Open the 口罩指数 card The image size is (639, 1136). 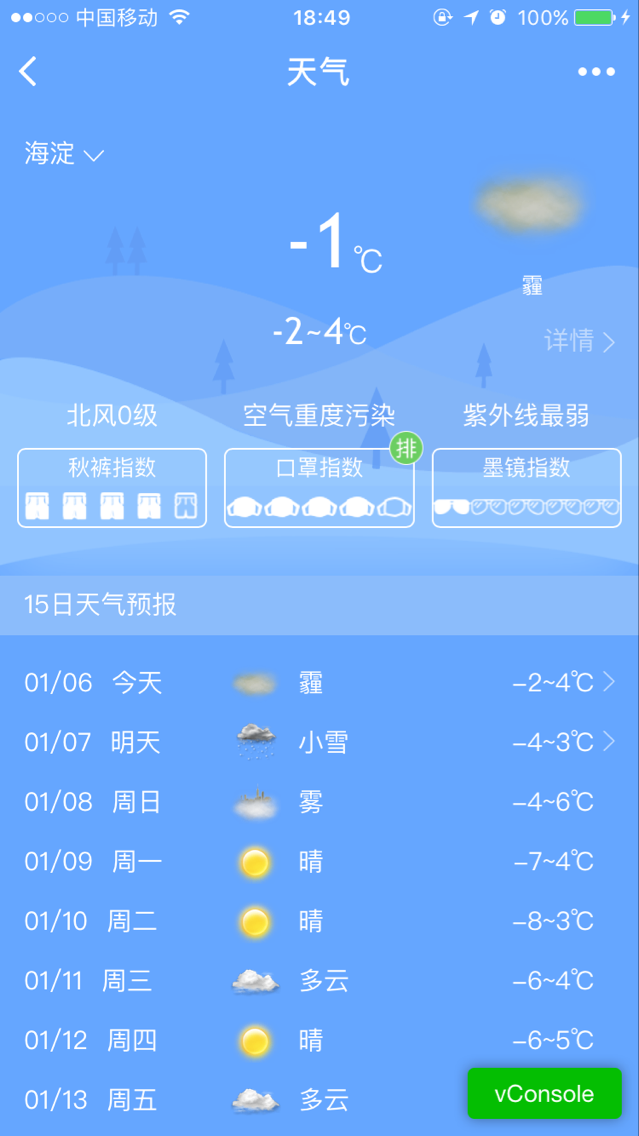click(x=319, y=488)
